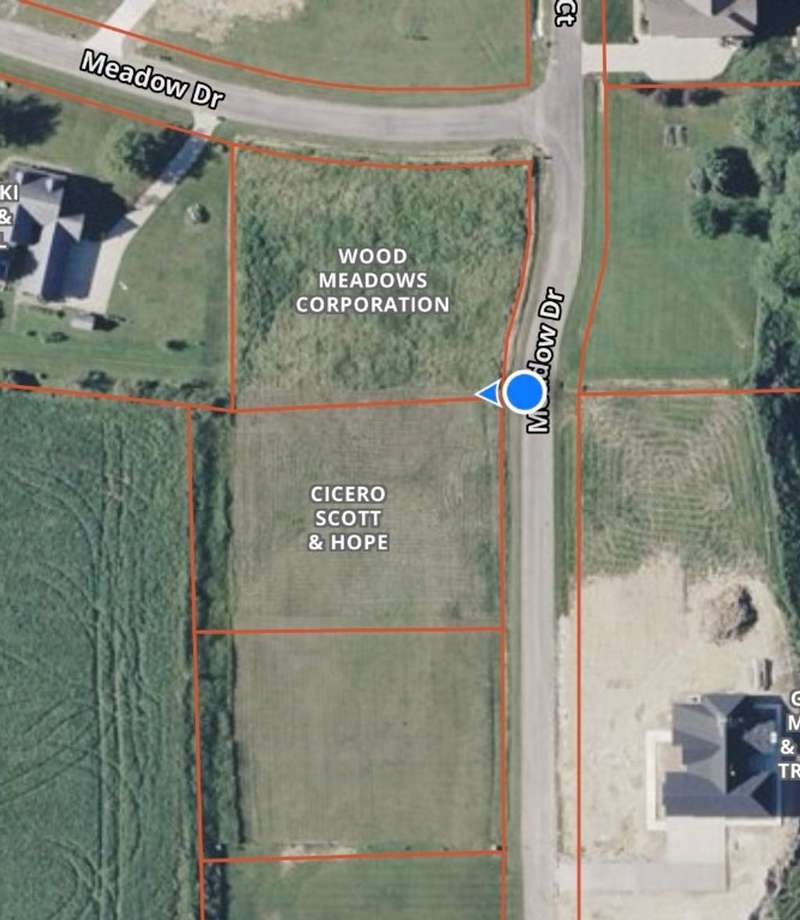
Task: Open the Cicero Scott & Hope parcel
Action: click(348, 518)
